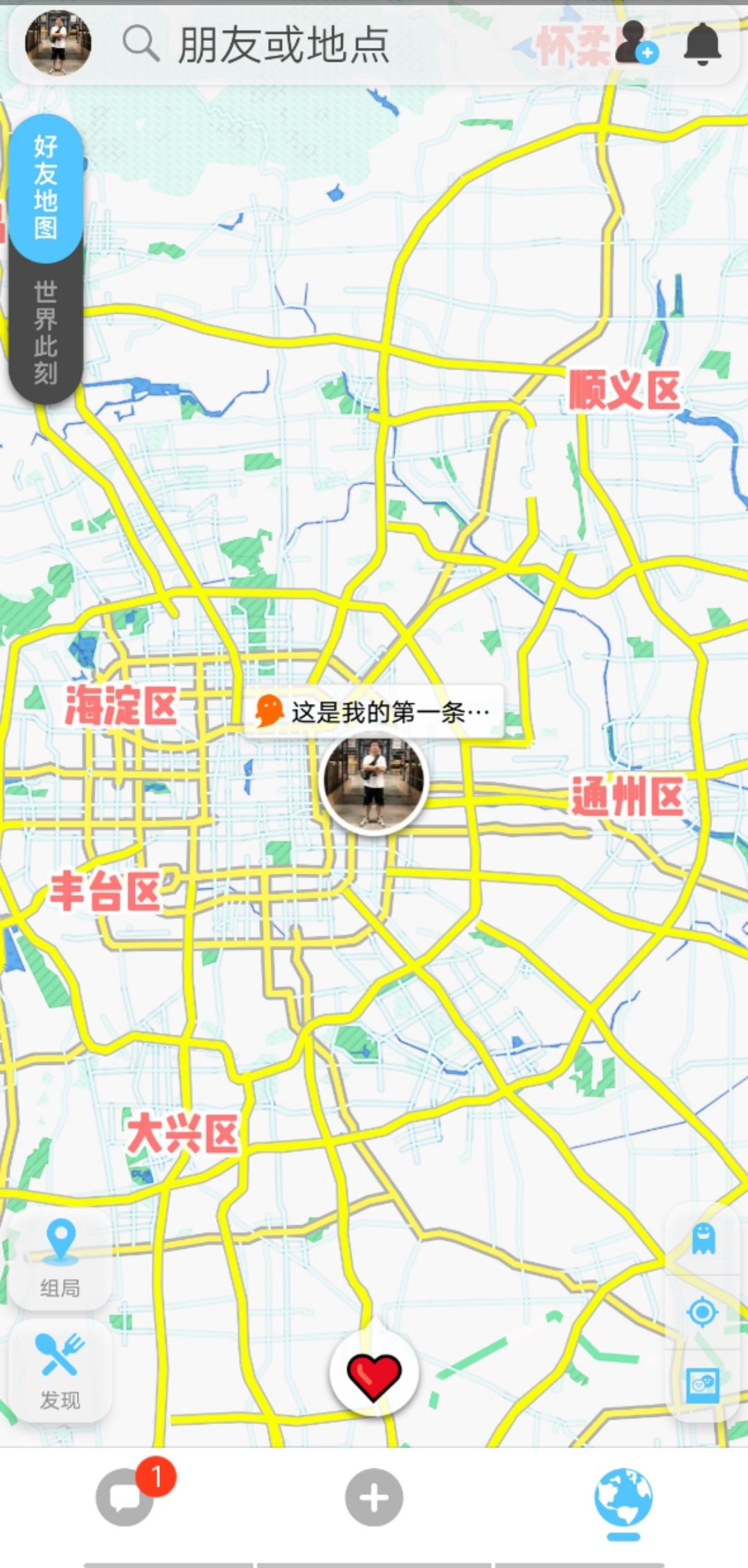Viewport: 748px width, 1568px height.
Task: Tap the 朋友或地点 search field
Action: tap(283, 45)
